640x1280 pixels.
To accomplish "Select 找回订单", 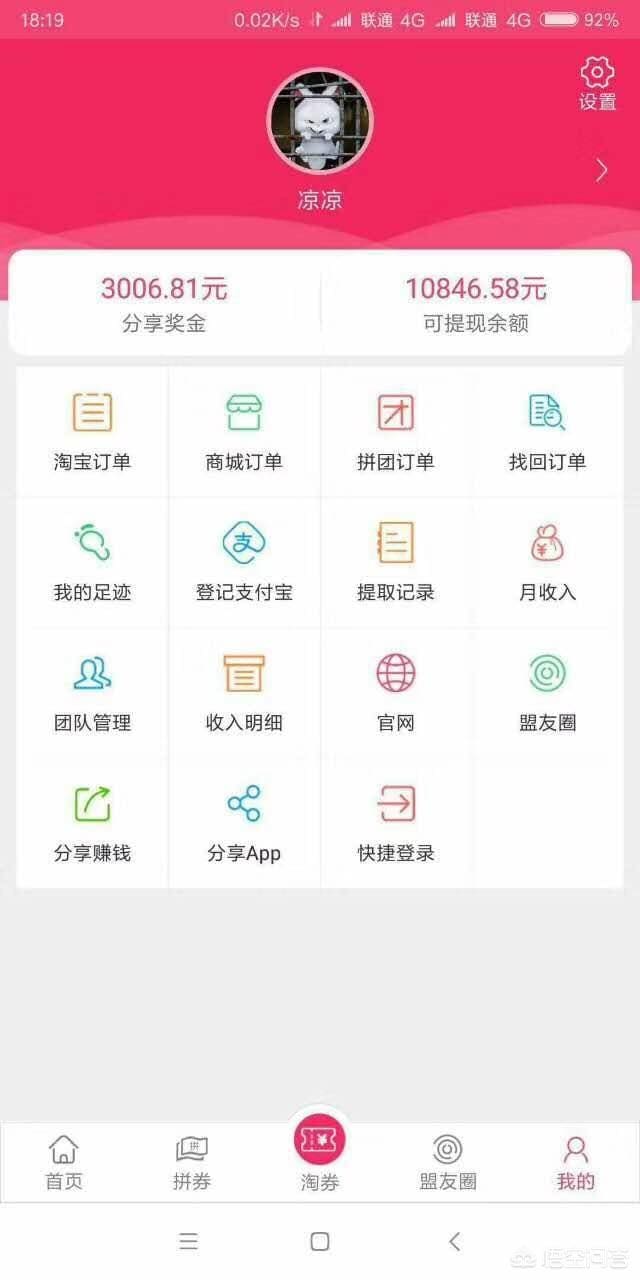I will pyautogui.click(x=547, y=431).
